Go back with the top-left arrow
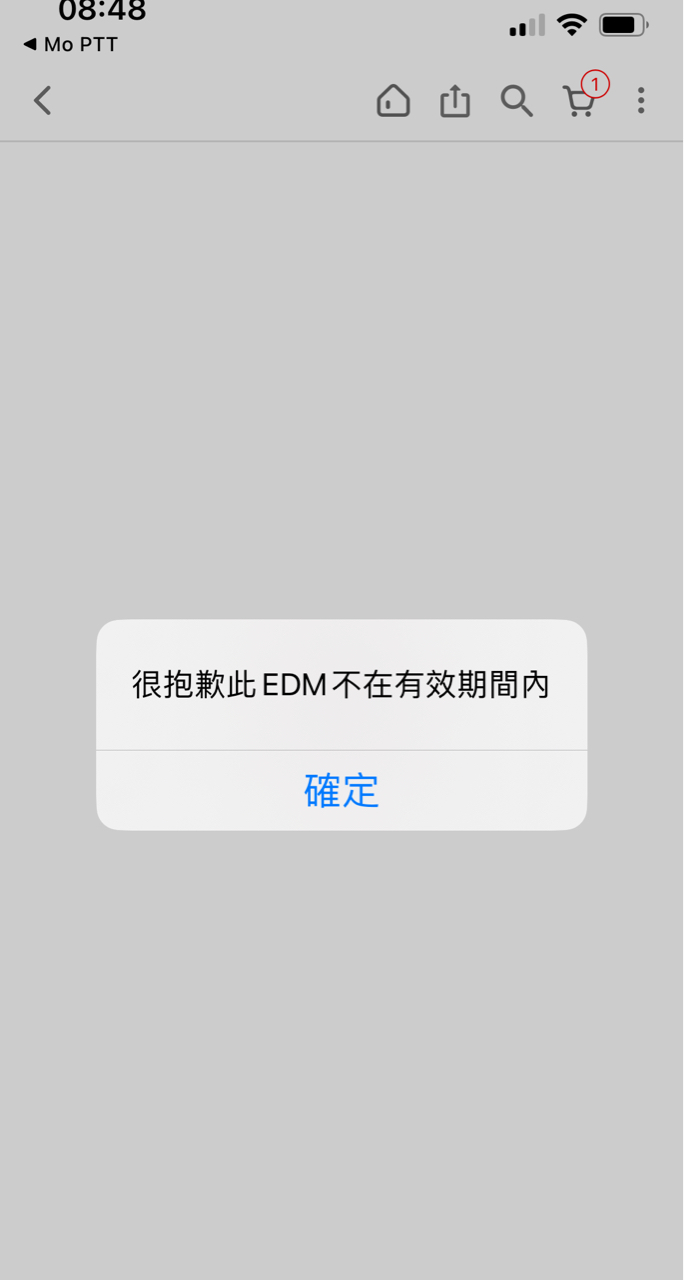This screenshot has width=684, height=1280. point(42,101)
